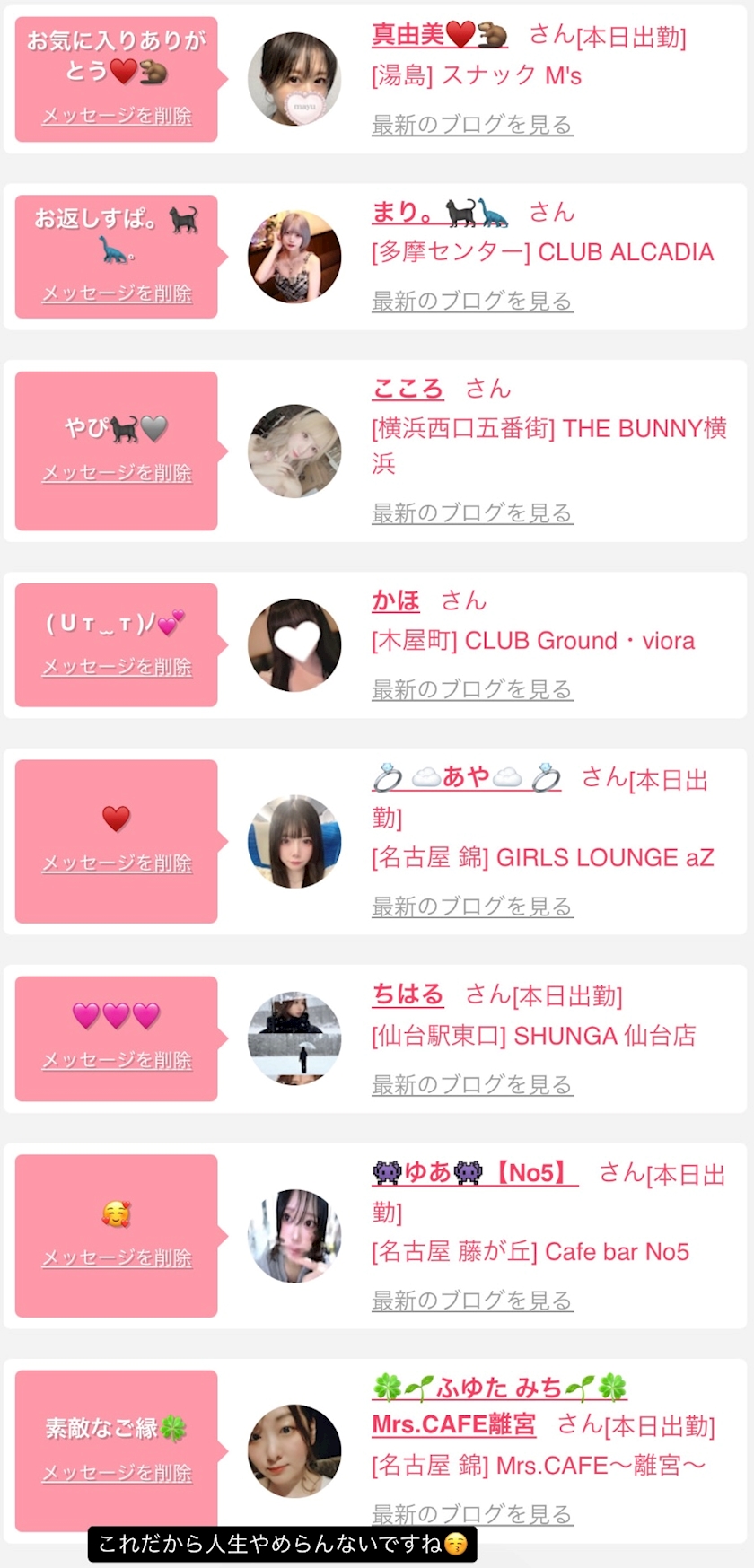Delete the お気に入りありがとう message

pos(117,116)
